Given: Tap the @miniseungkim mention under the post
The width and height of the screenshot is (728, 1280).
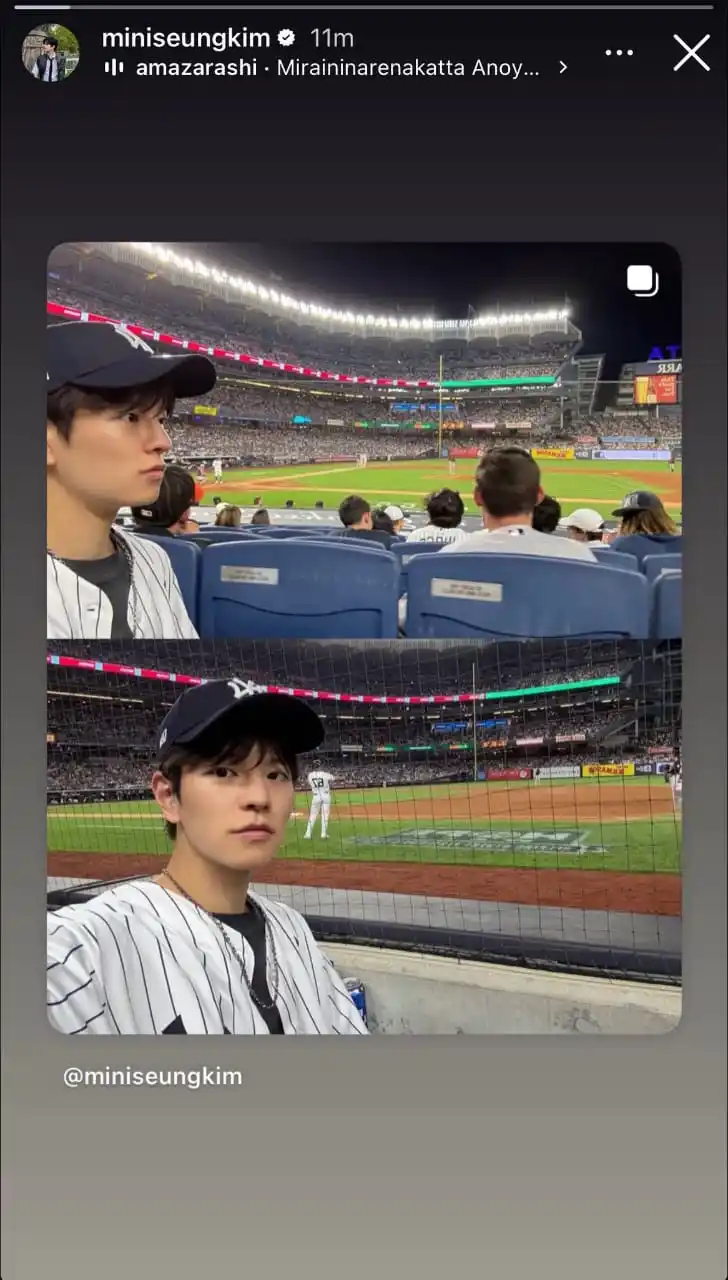Looking at the screenshot, I should coord(152,1077).
